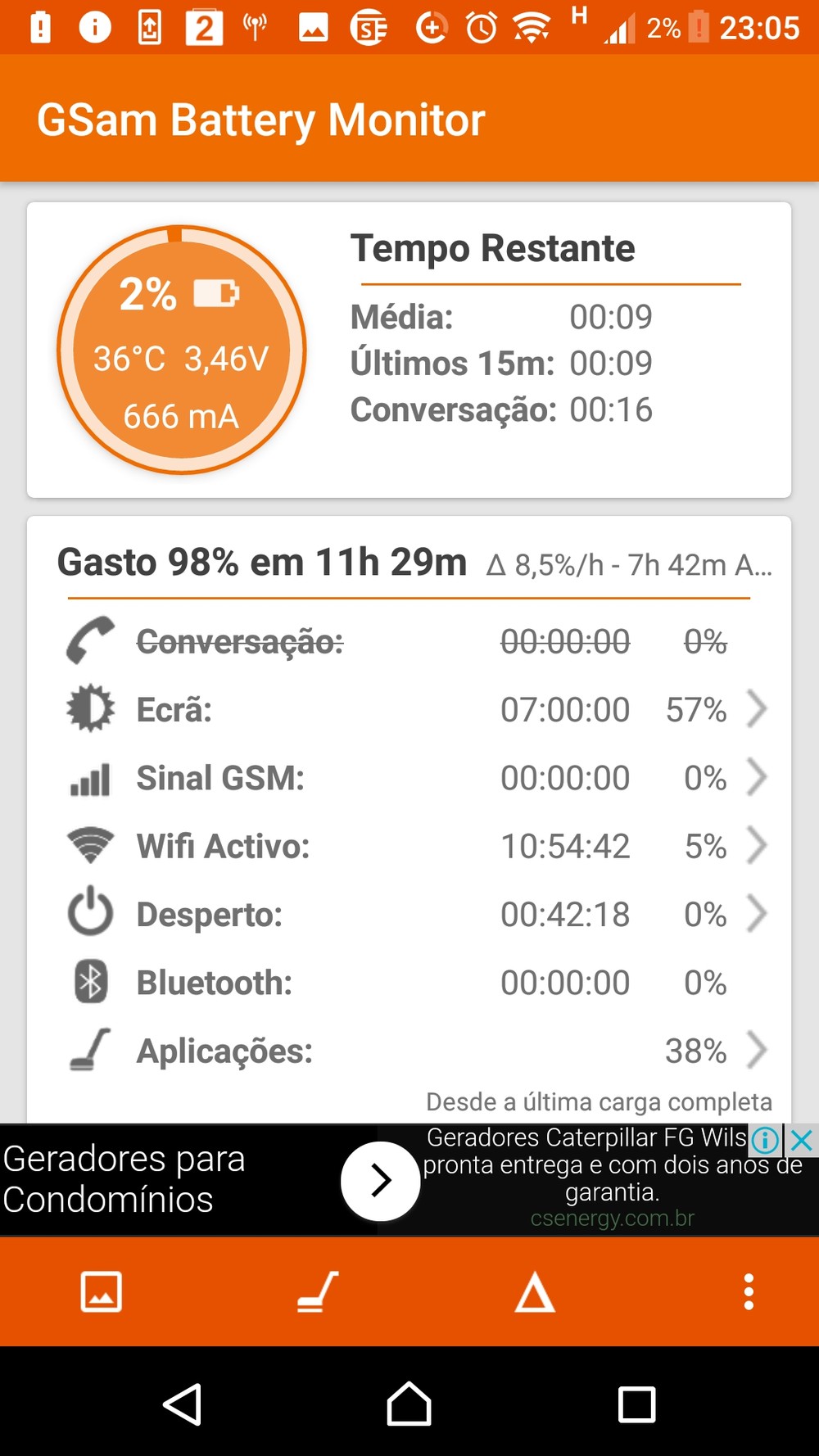This screenshot has width=819, height=1456.
Task: Go to the home screen
Action: (x=409, y=1404)
